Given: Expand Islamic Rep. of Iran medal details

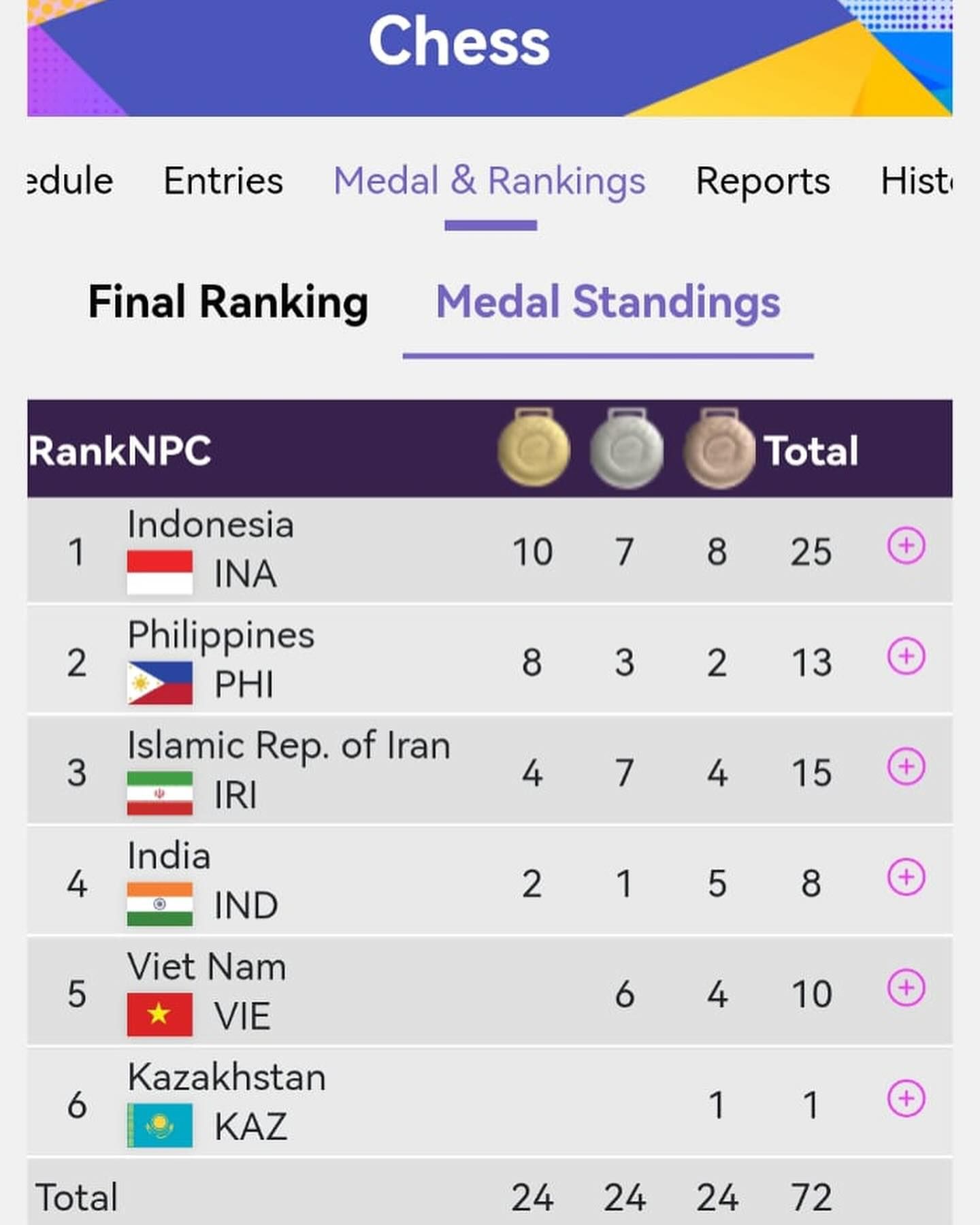Looking at the screenshot, I should click(x=906, y=767).
